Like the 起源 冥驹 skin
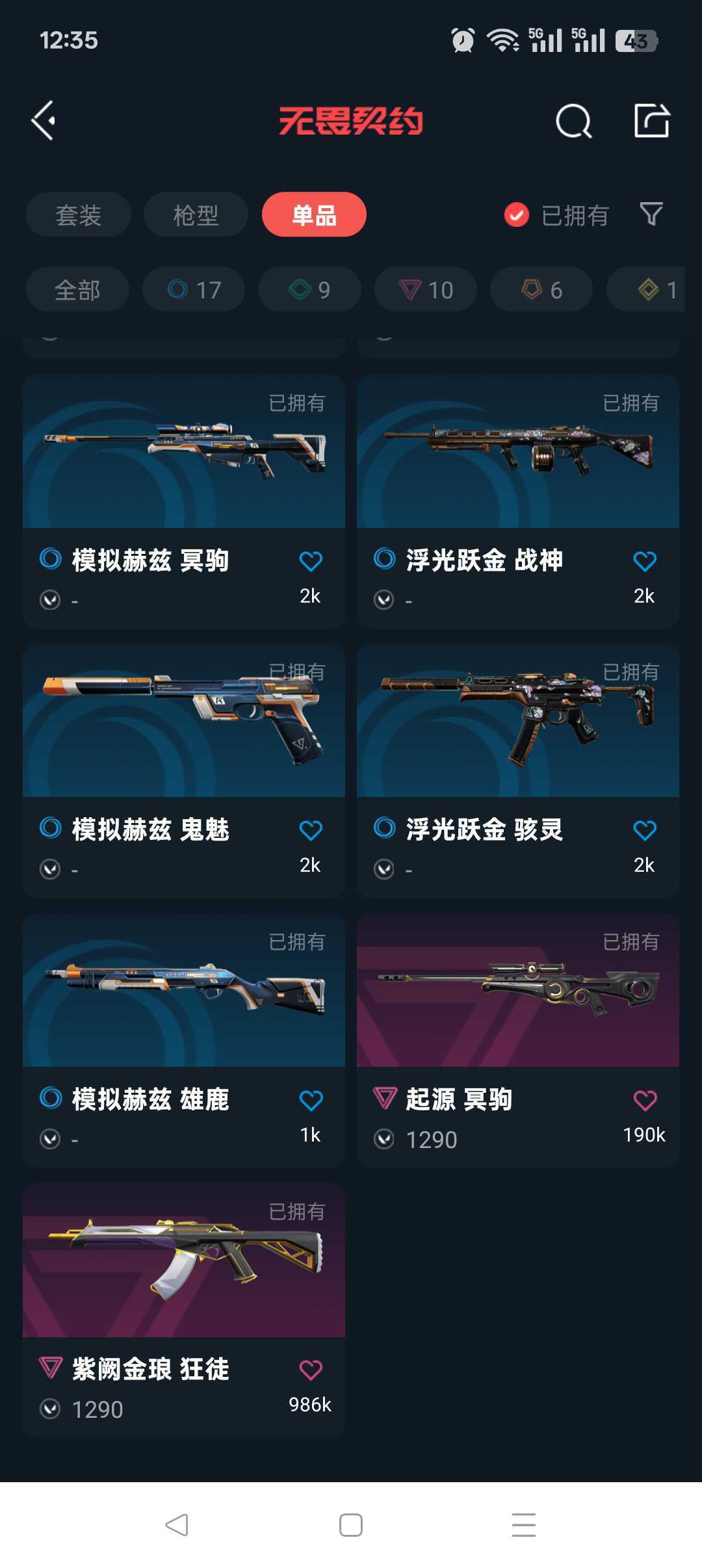702x1568 pixels. click(645, 1101)
